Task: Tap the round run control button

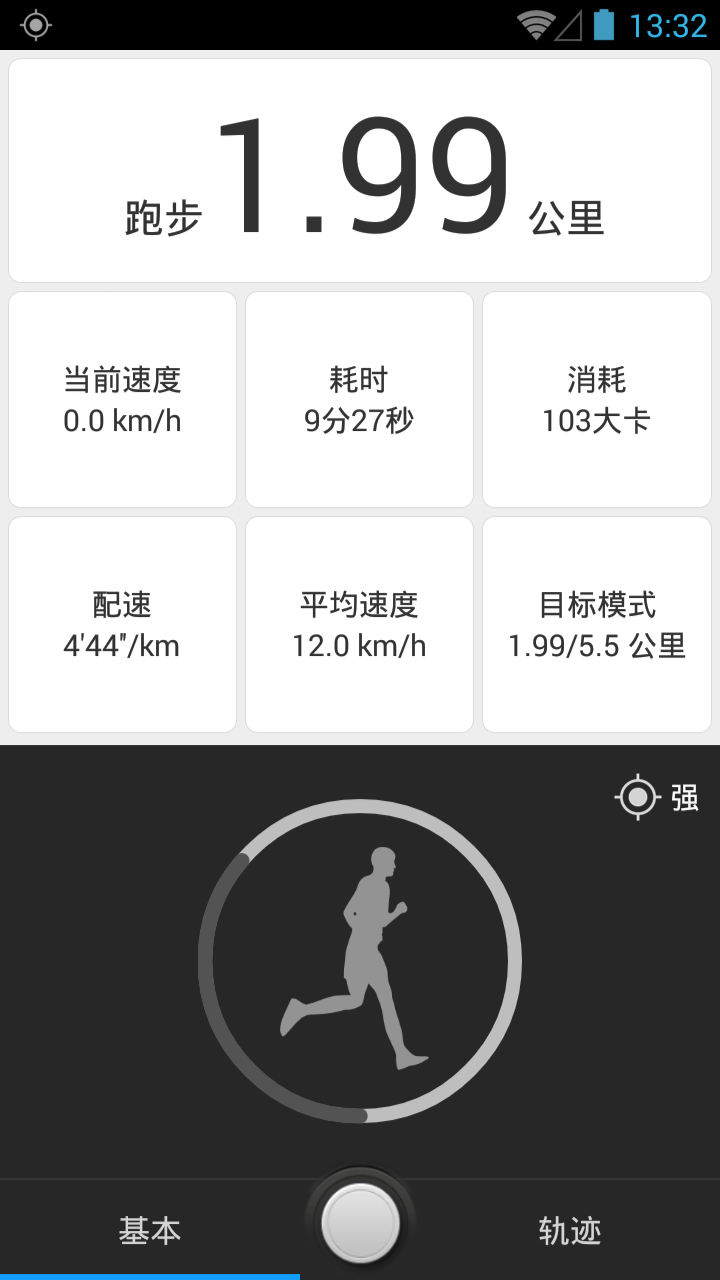Action: click(360, 1222)
